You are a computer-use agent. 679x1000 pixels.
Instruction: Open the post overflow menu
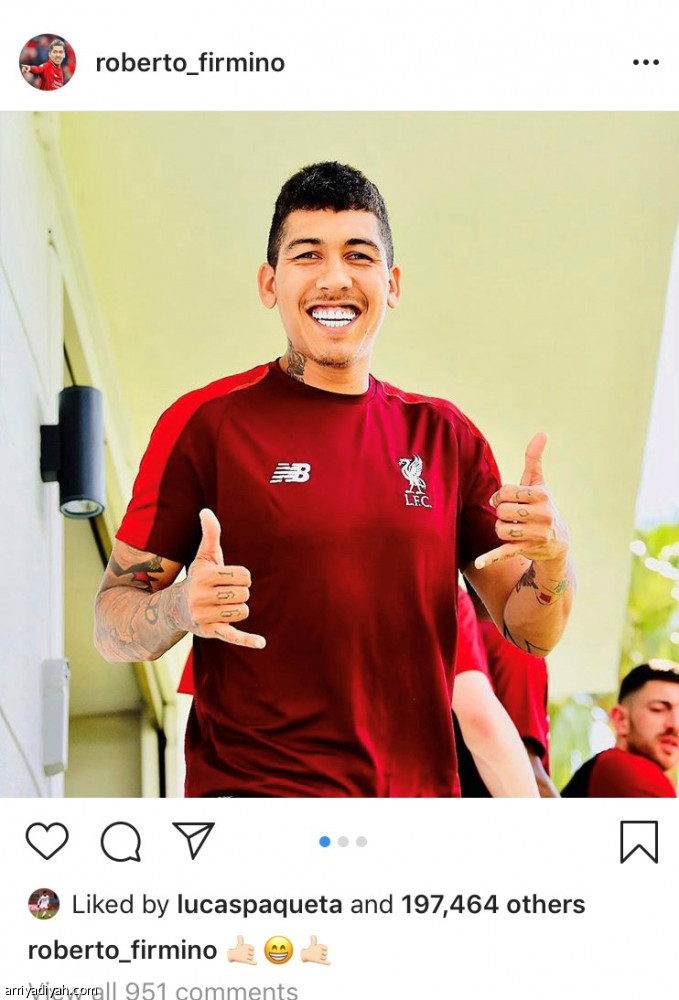645,62
